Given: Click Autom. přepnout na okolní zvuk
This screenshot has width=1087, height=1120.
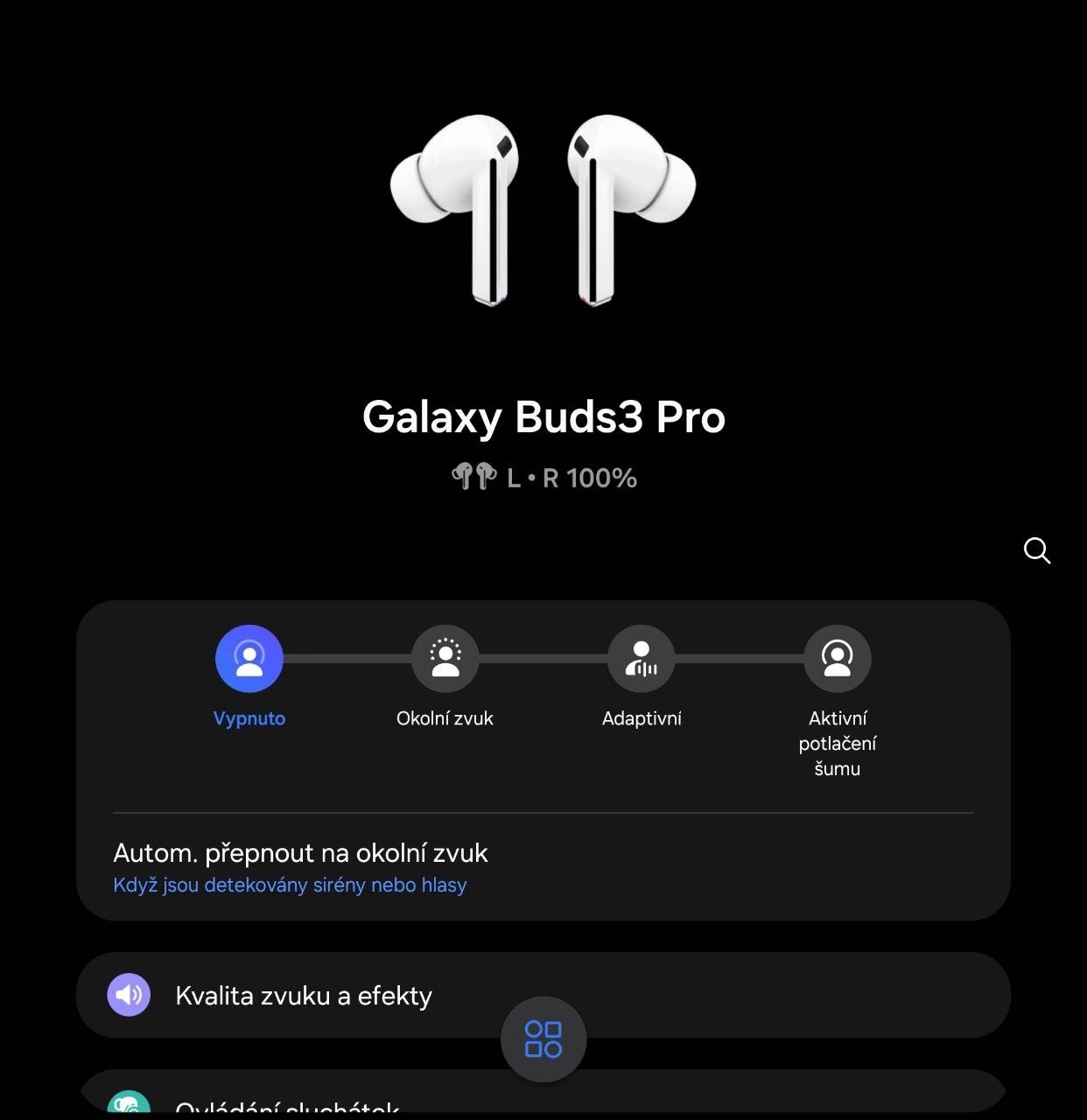Looking at the screenshot, I should pyautogui.click(x=300, y=853).
